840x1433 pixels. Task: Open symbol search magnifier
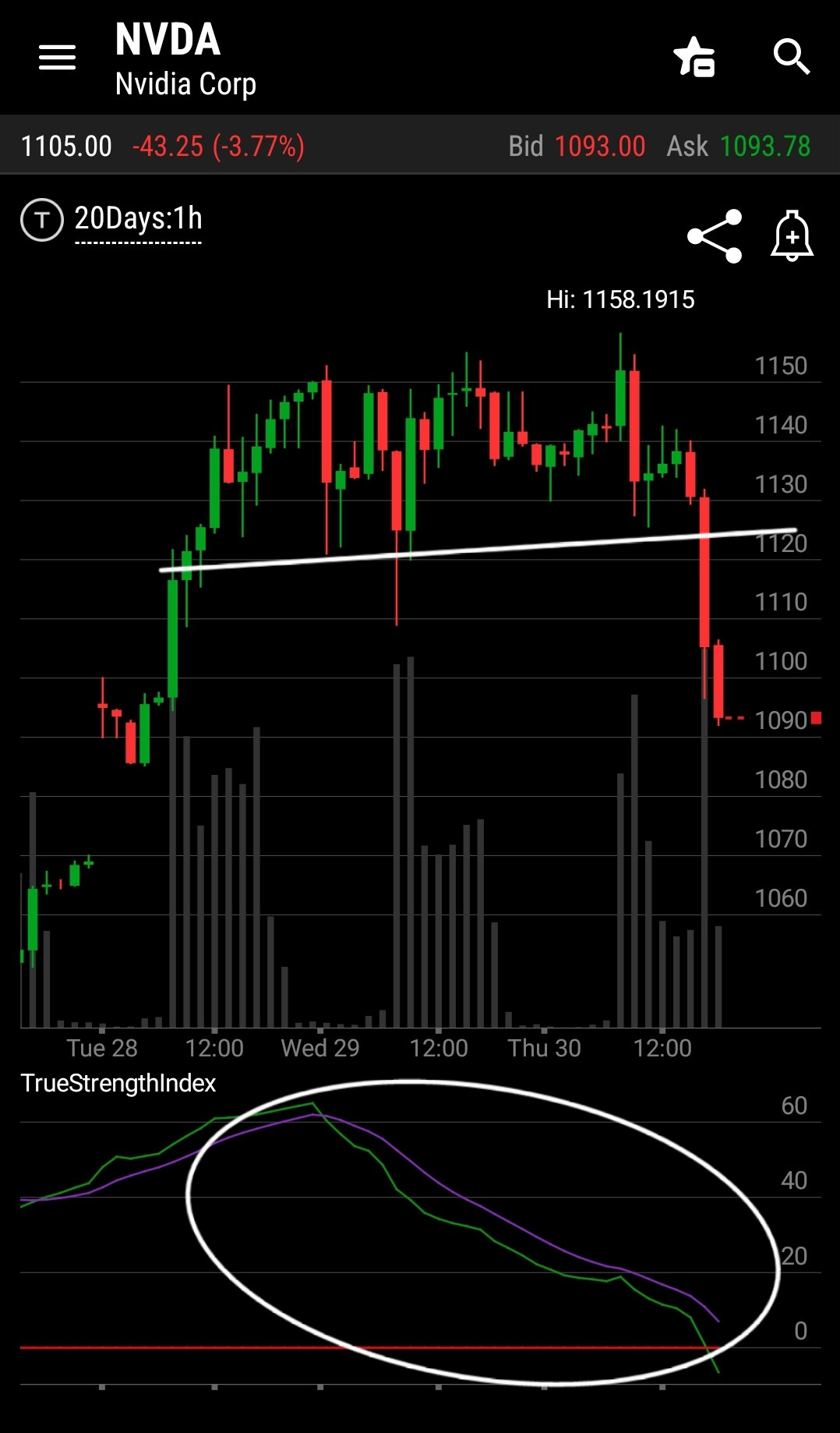coord(792,57)
